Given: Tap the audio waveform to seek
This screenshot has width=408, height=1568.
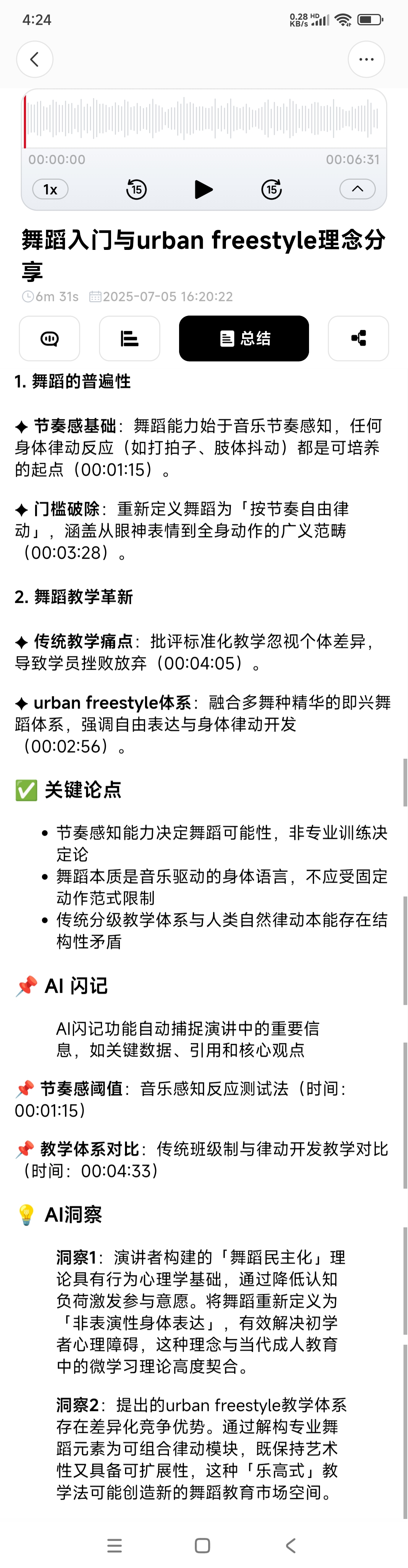Looking at the screenshot, I should [204, 119].
